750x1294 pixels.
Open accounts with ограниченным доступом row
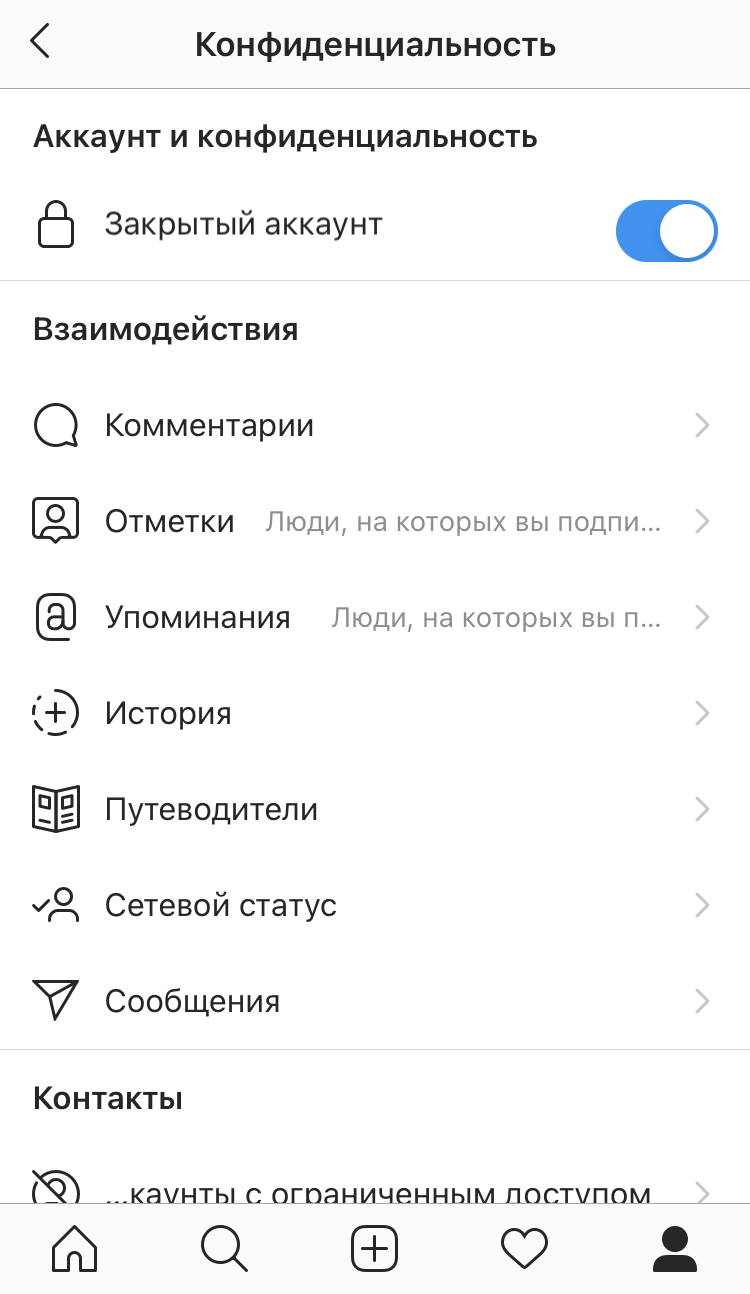coord(374,1188)
